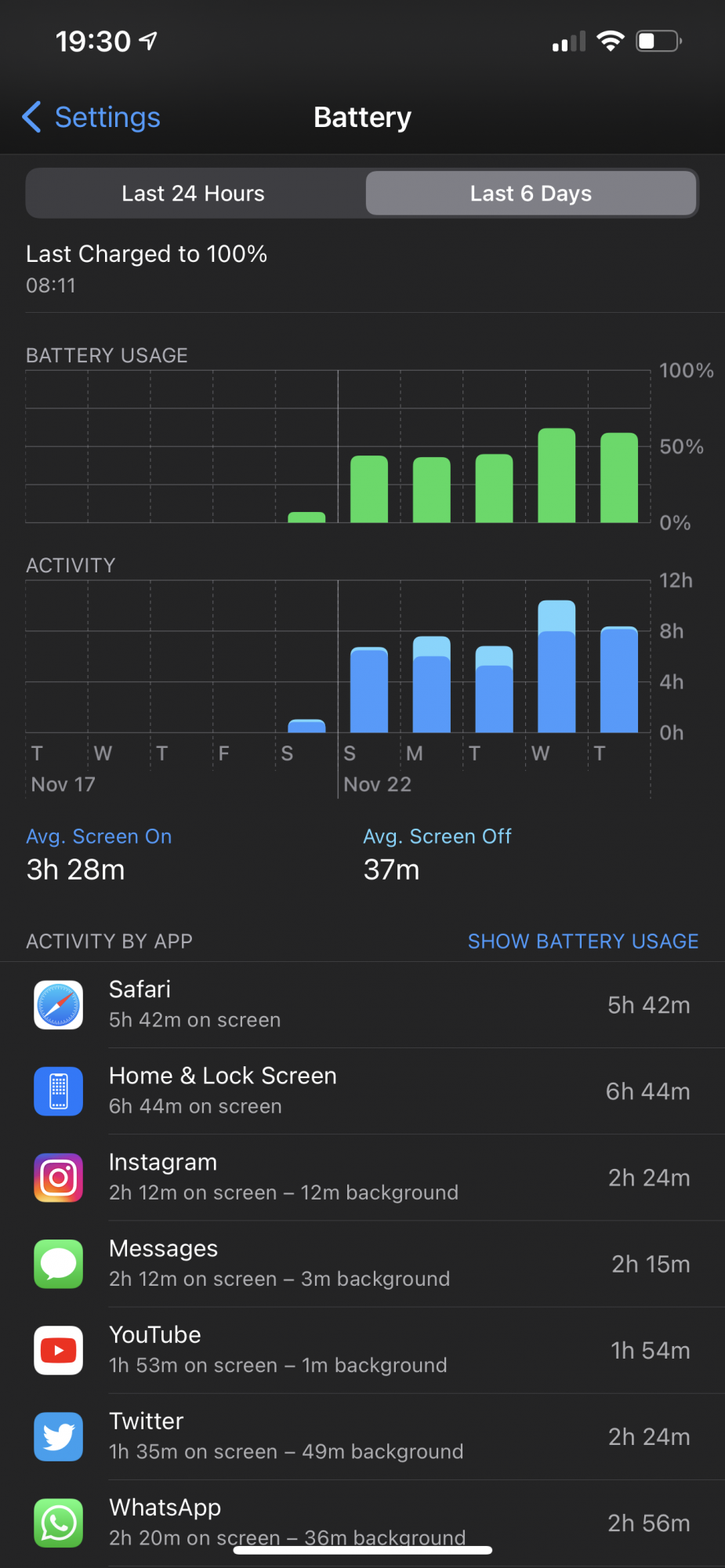Screen dimensions: 725x1568
Task: Select the Home & Lock Screen row
Action: 362,1091
